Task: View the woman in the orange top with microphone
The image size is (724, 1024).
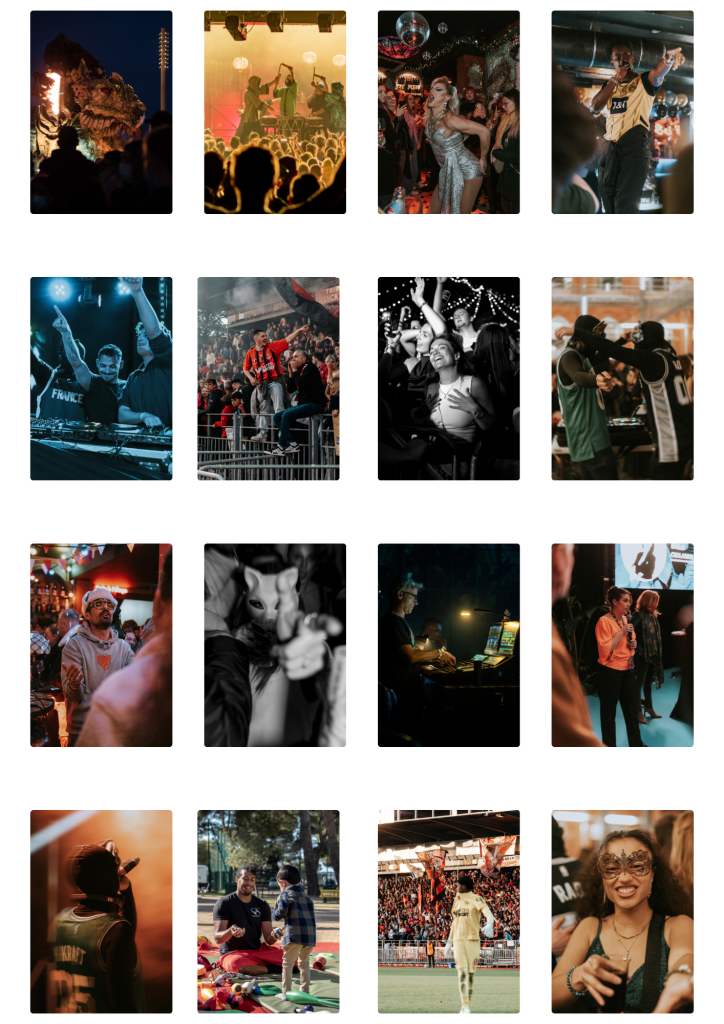Action: tap(622, 645)
